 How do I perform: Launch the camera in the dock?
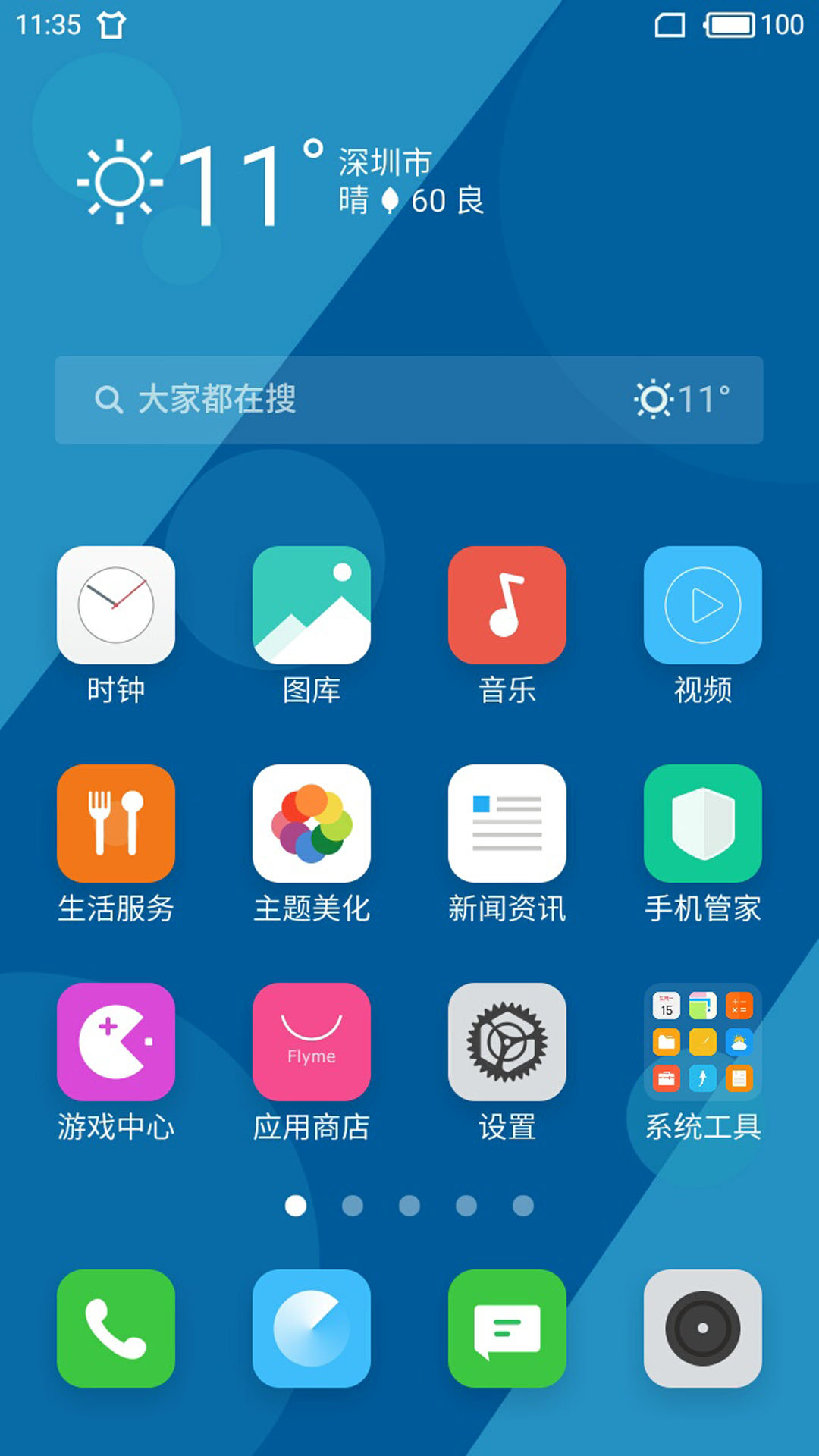(703, 1329)
